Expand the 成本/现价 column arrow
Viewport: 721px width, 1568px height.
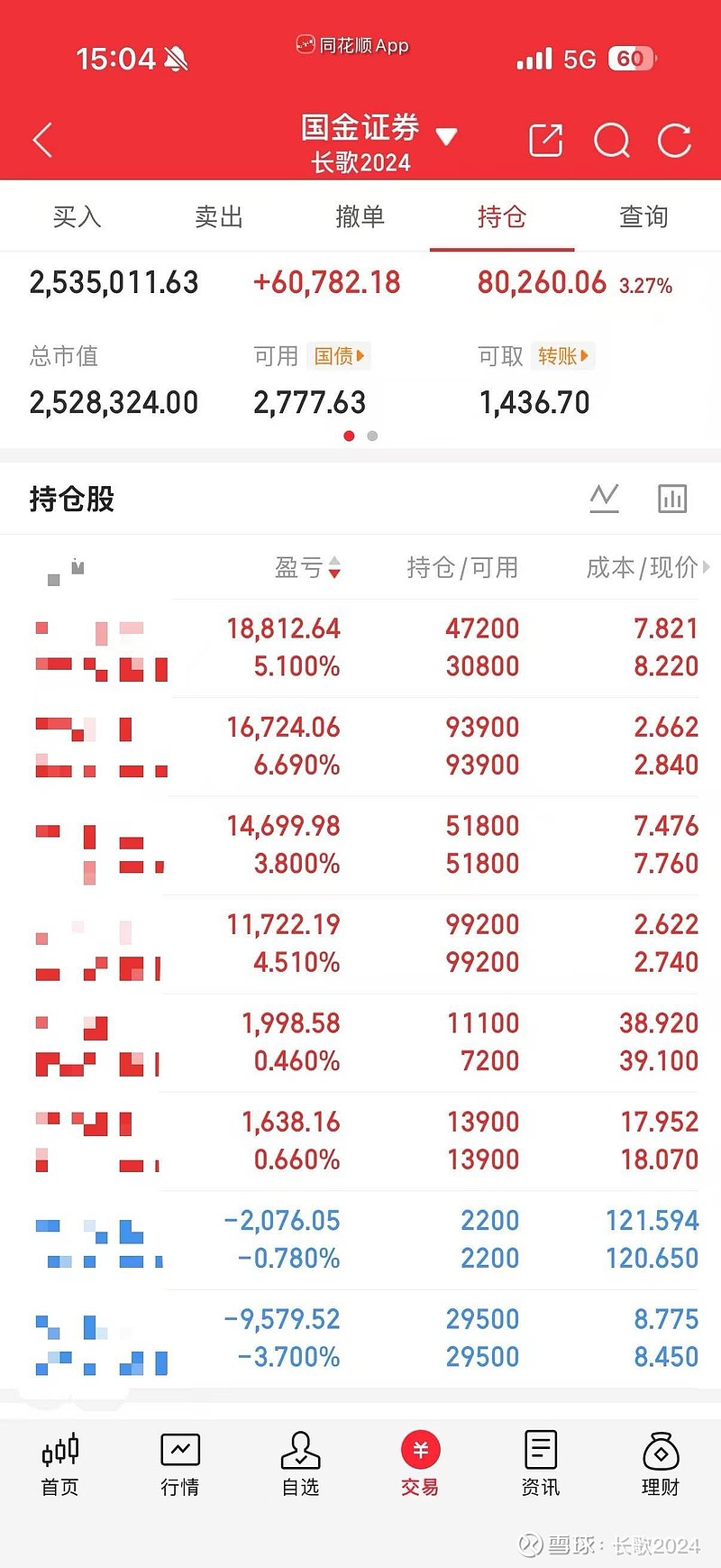[x=708, y=569]
